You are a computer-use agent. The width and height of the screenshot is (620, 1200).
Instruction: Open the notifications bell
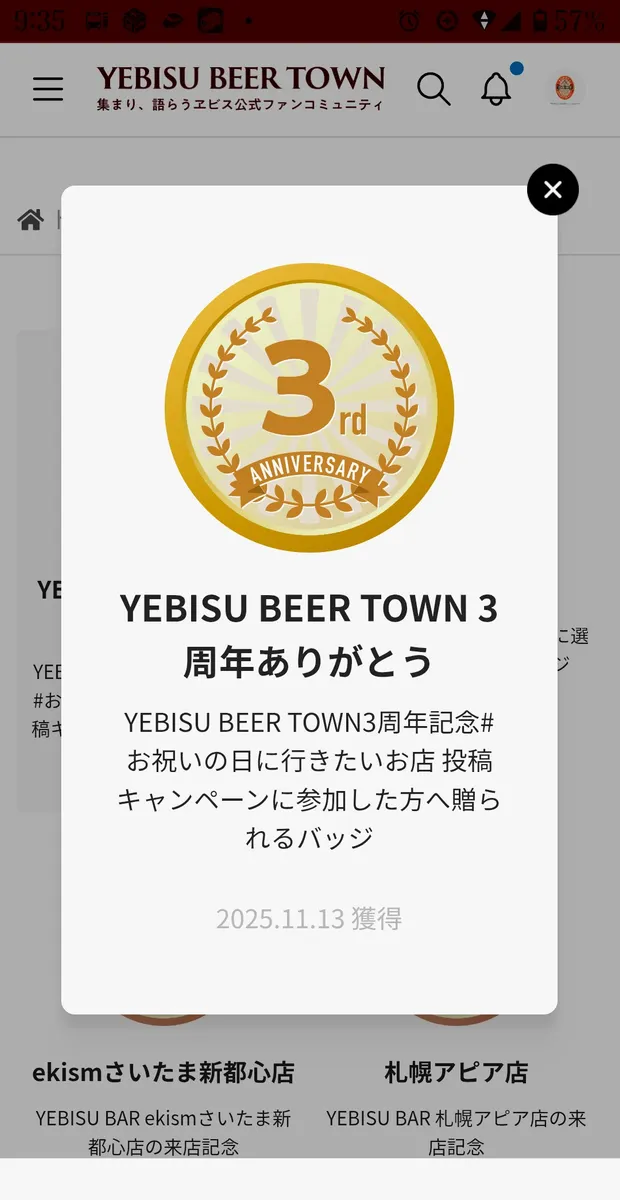tap(496, 89)
